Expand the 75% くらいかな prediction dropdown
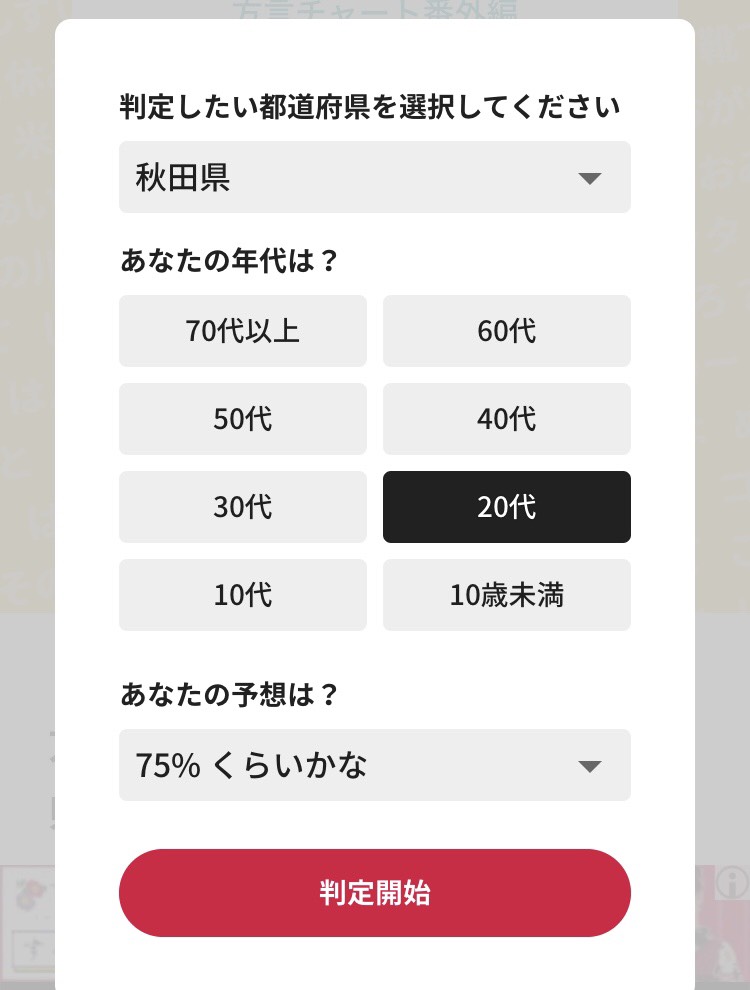Image resolution: width=750 pixels, height=990 pixels. 374,765
